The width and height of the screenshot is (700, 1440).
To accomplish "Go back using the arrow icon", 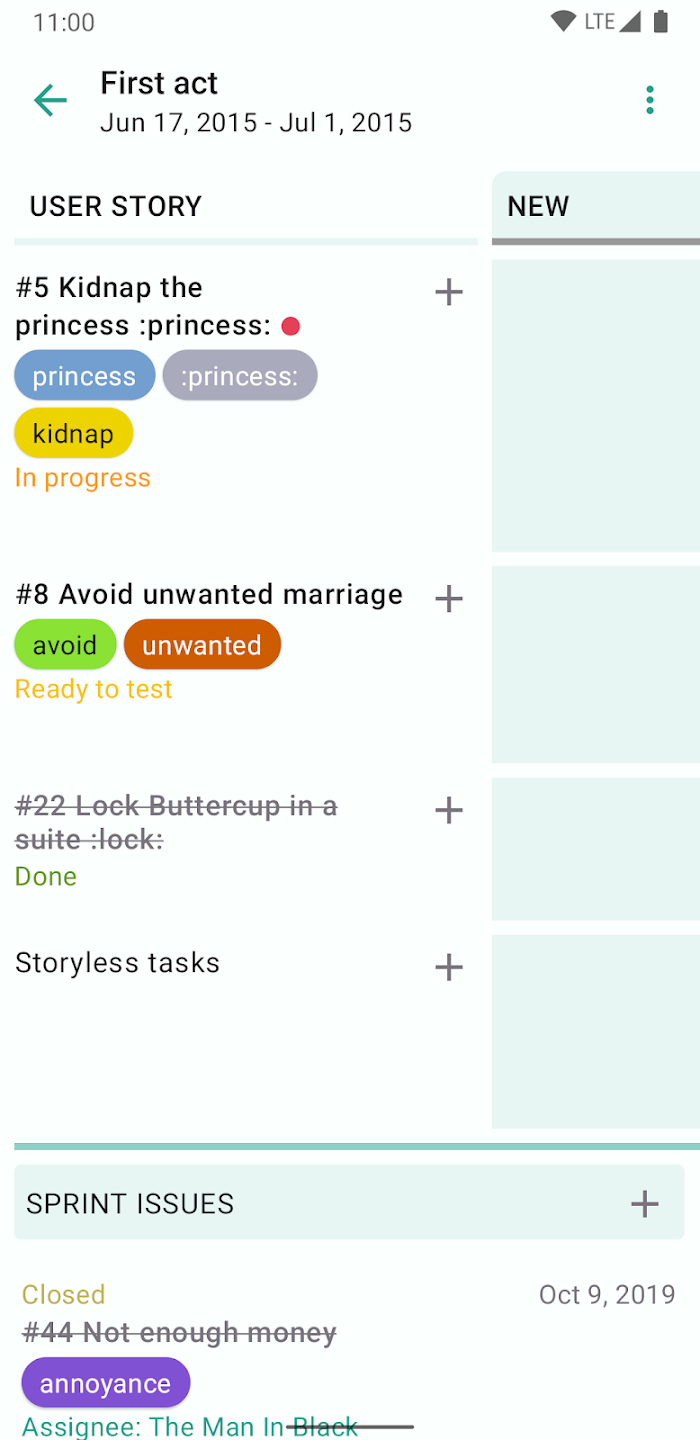I will pyautogui.click(x=50, y=100).
